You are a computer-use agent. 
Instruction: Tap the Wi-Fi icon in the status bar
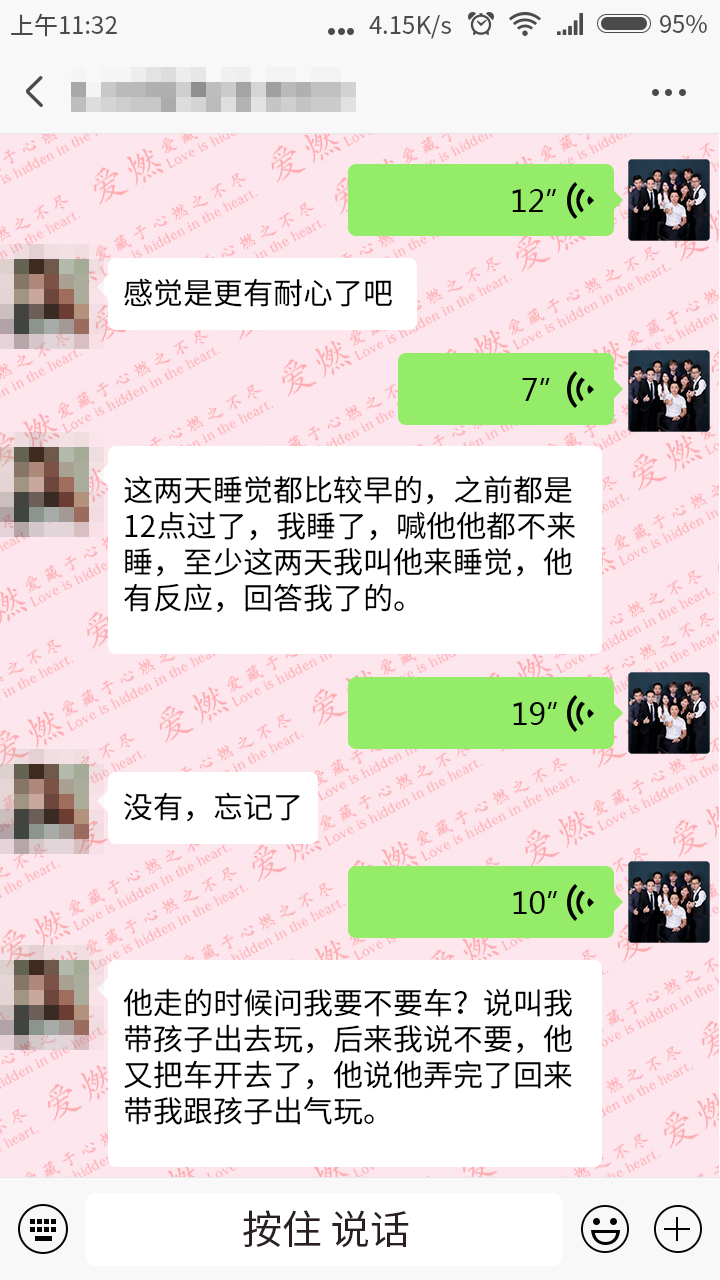tap(525, 25)
